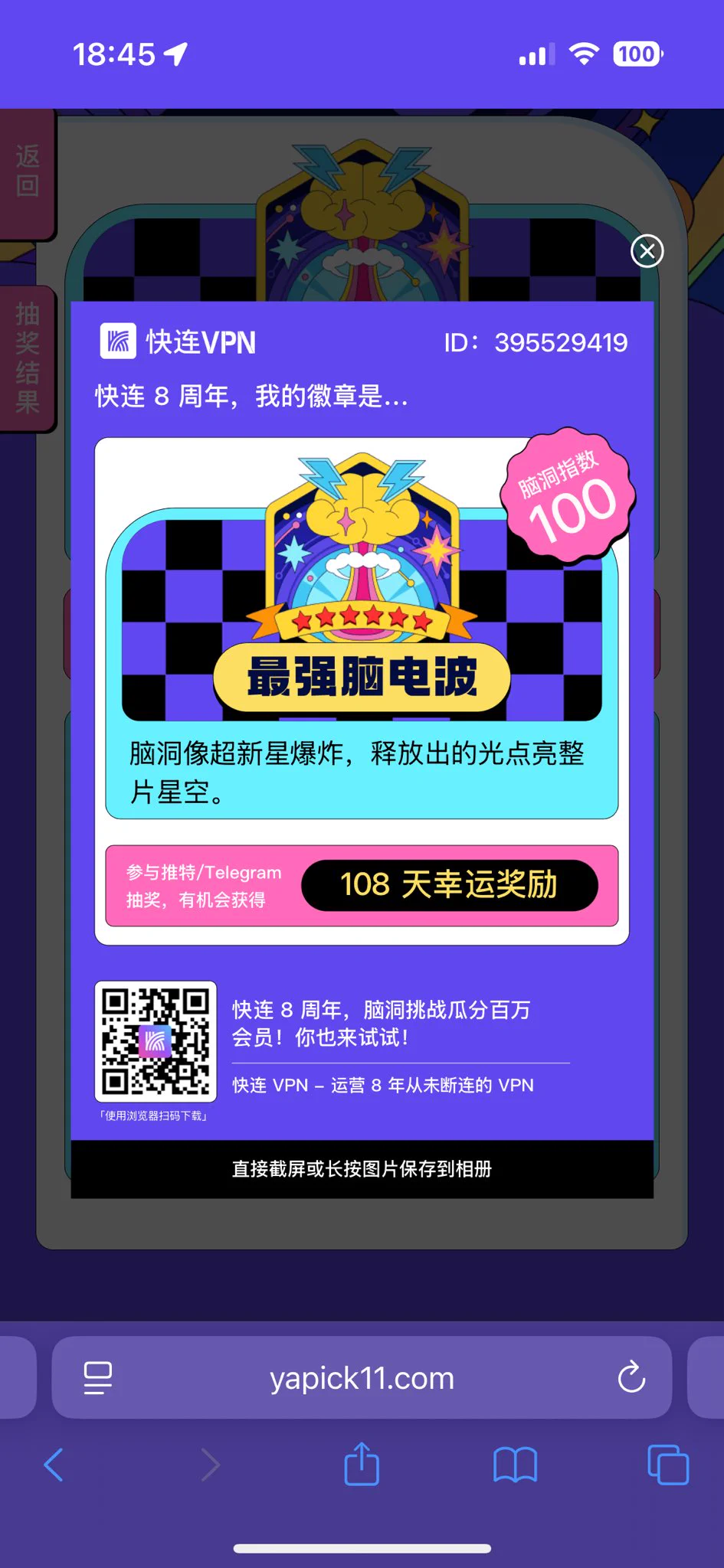Share this page from Safari toolbar
The image size is (724, 1568).
pos(362,1464)
